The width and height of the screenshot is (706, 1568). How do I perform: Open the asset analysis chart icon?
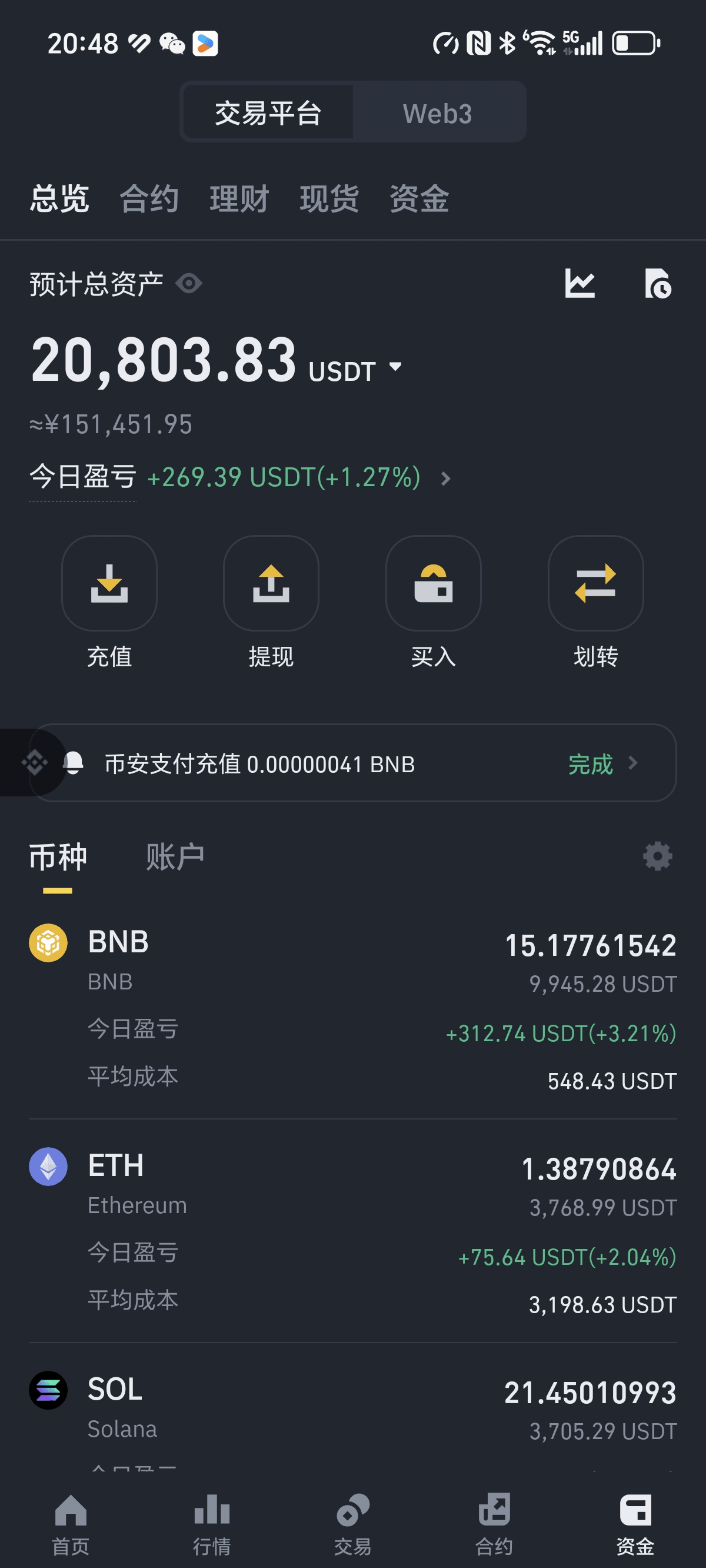click(580, 284)
